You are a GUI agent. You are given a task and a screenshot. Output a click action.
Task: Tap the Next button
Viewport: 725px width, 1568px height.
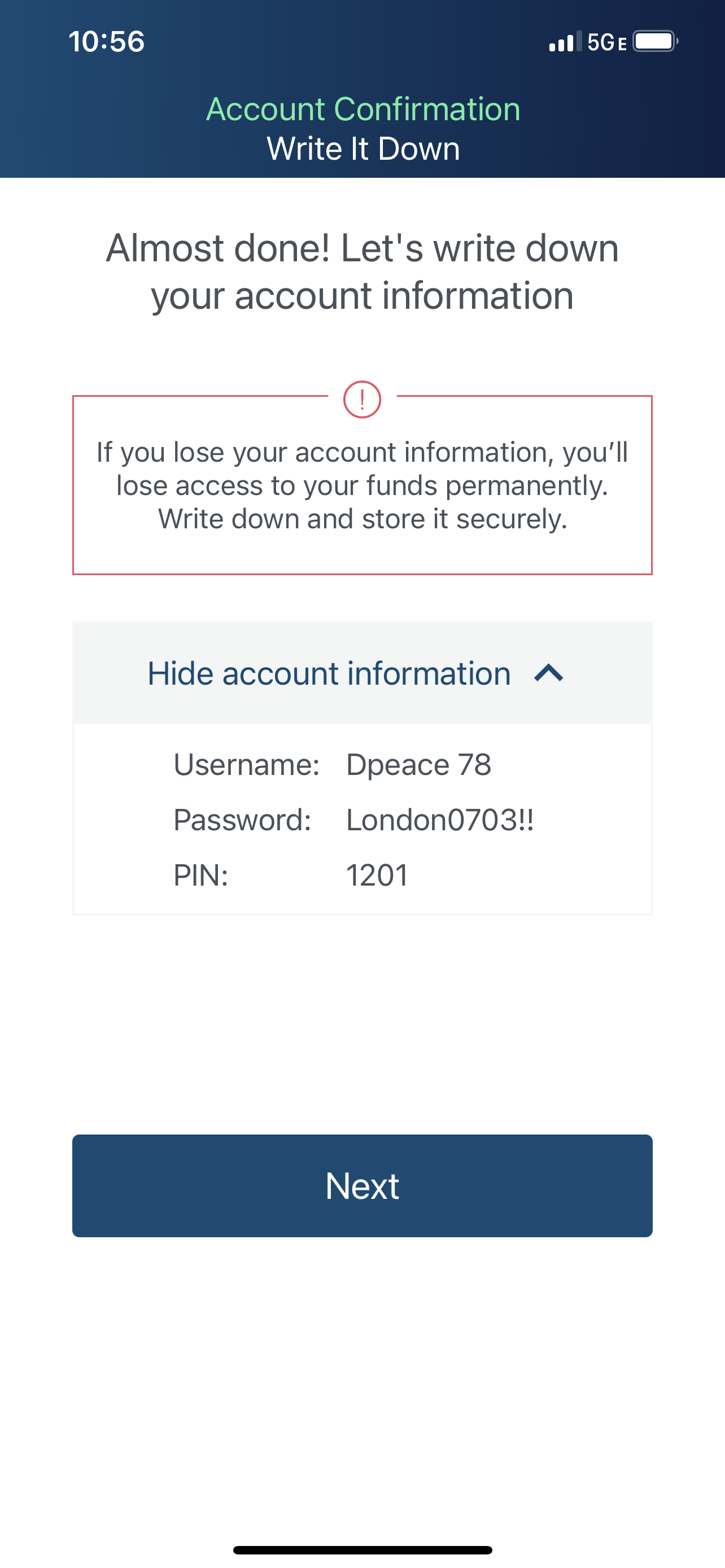tap(362, 1185)
